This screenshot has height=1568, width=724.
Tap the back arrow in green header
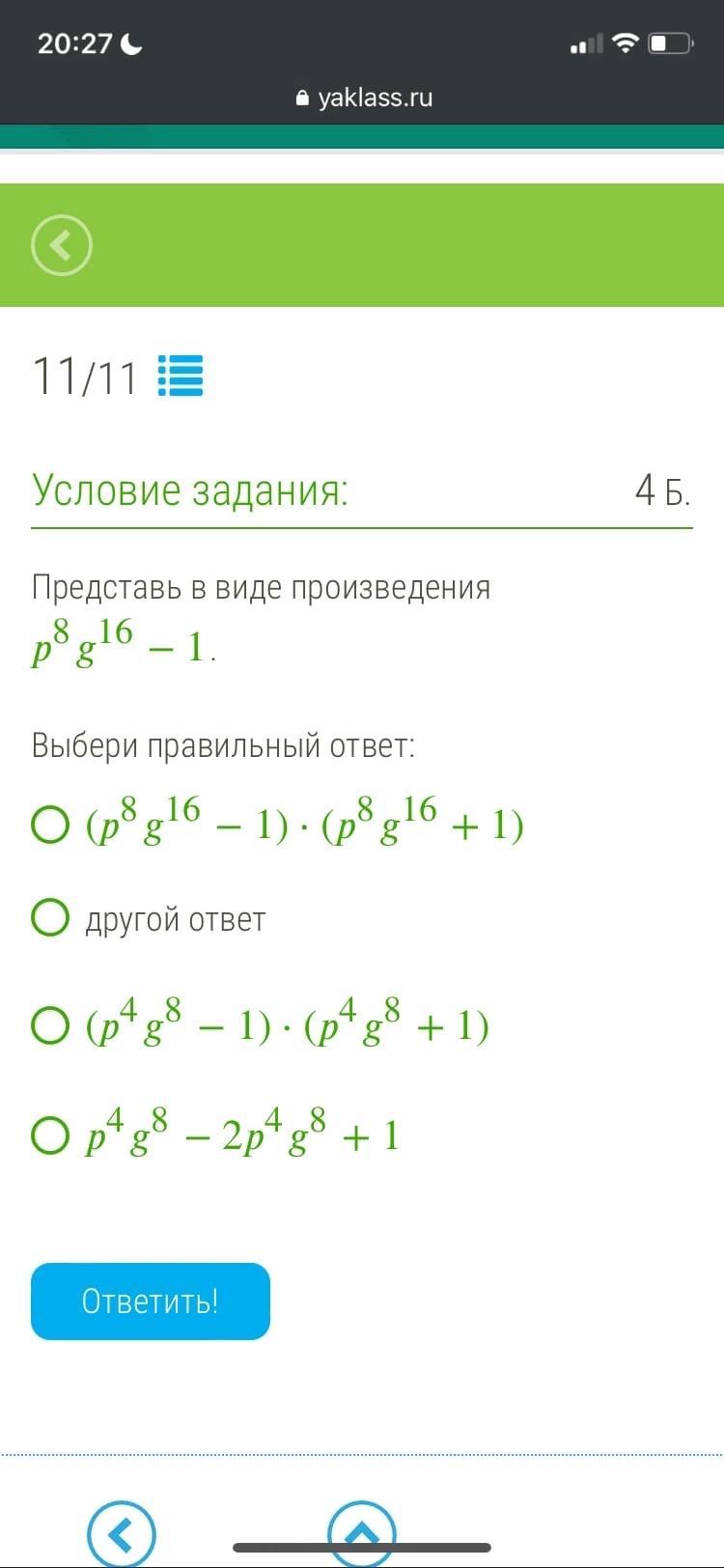[x=62, y=246]
